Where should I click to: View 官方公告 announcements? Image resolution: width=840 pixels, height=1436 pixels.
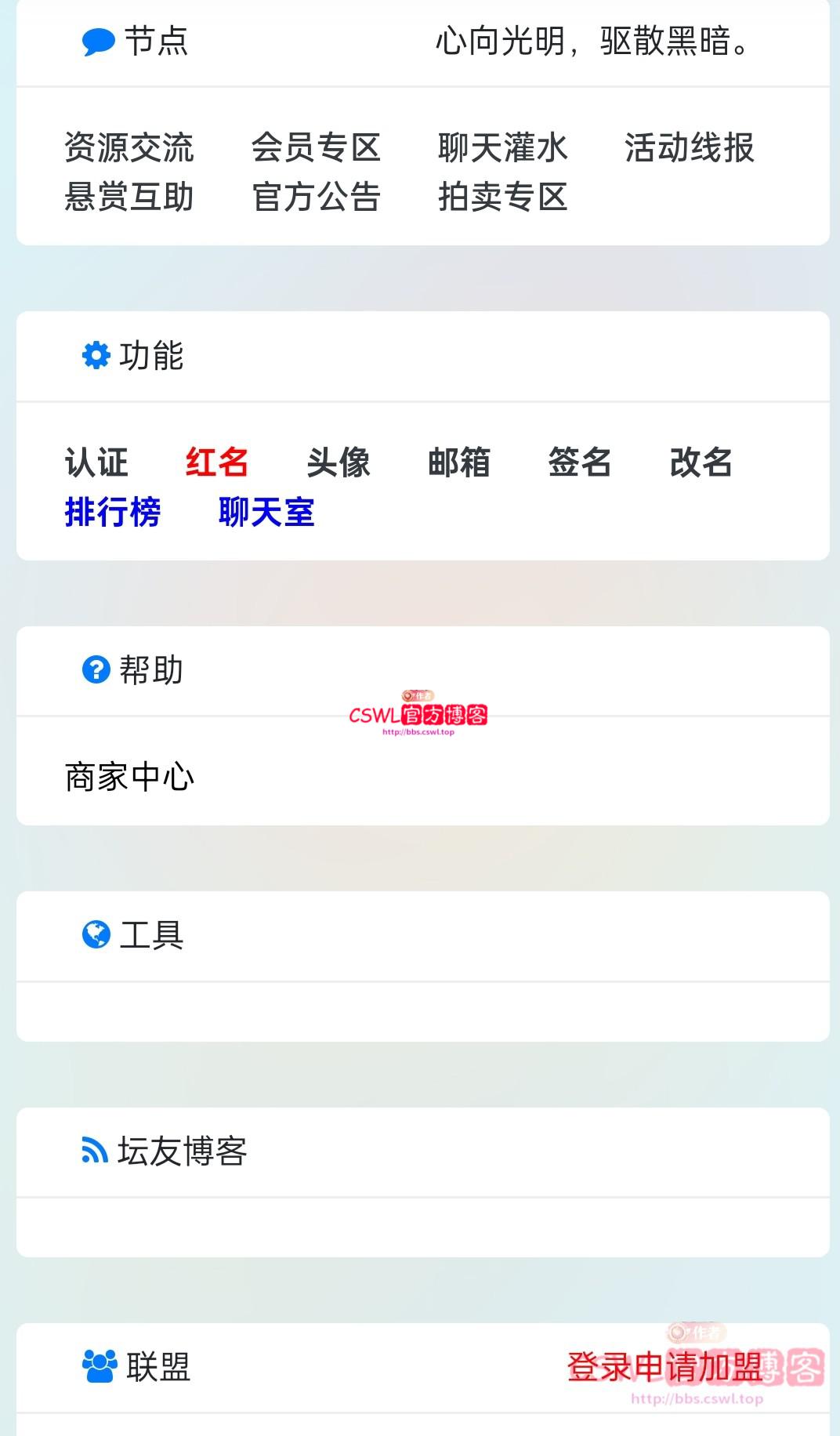point(316,197)
